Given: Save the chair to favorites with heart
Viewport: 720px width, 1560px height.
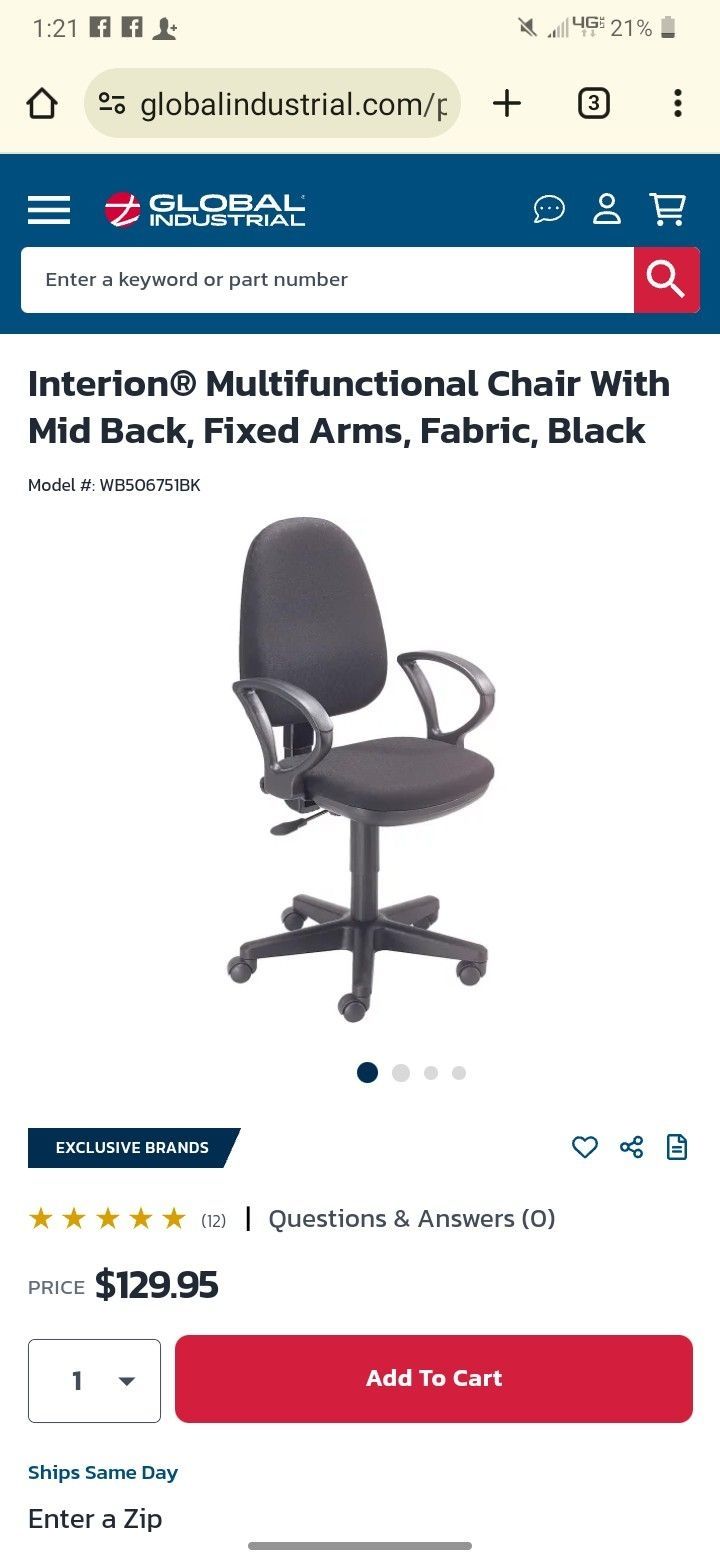Looking at the screenshot, I should 585,1147.
